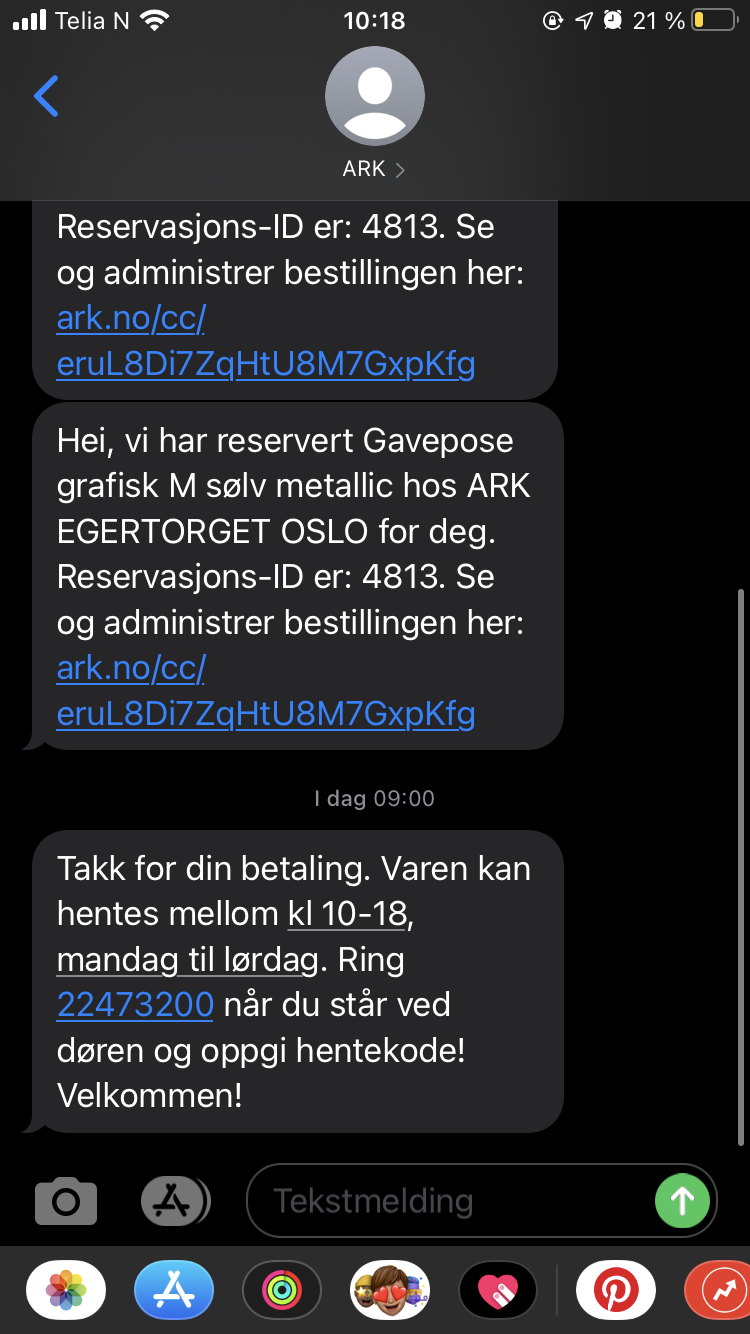Open the Pinterest iMessage app
The image size is (750, 1334).
click(616, 1291)
